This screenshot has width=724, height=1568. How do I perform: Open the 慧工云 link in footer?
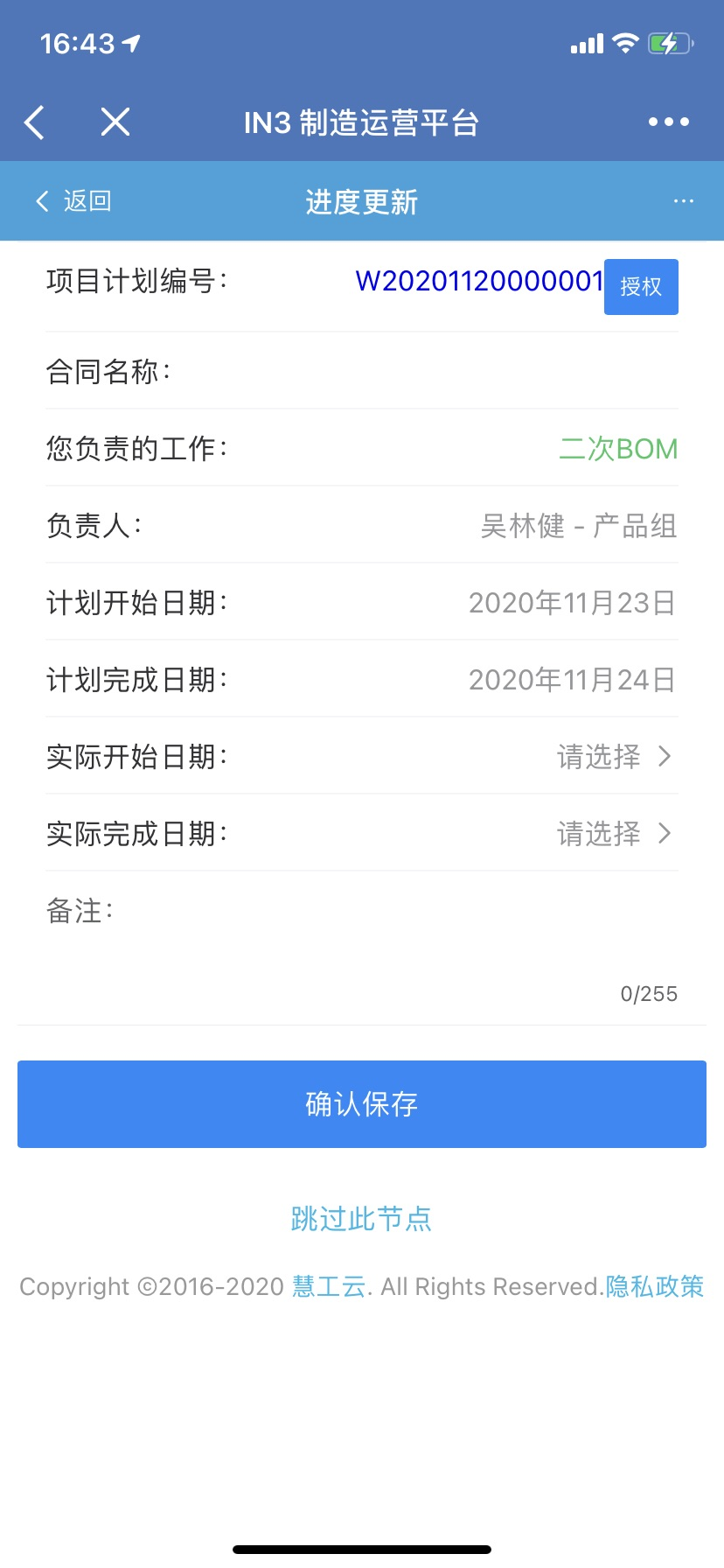pyautogui.click(x=329, y=1286)
